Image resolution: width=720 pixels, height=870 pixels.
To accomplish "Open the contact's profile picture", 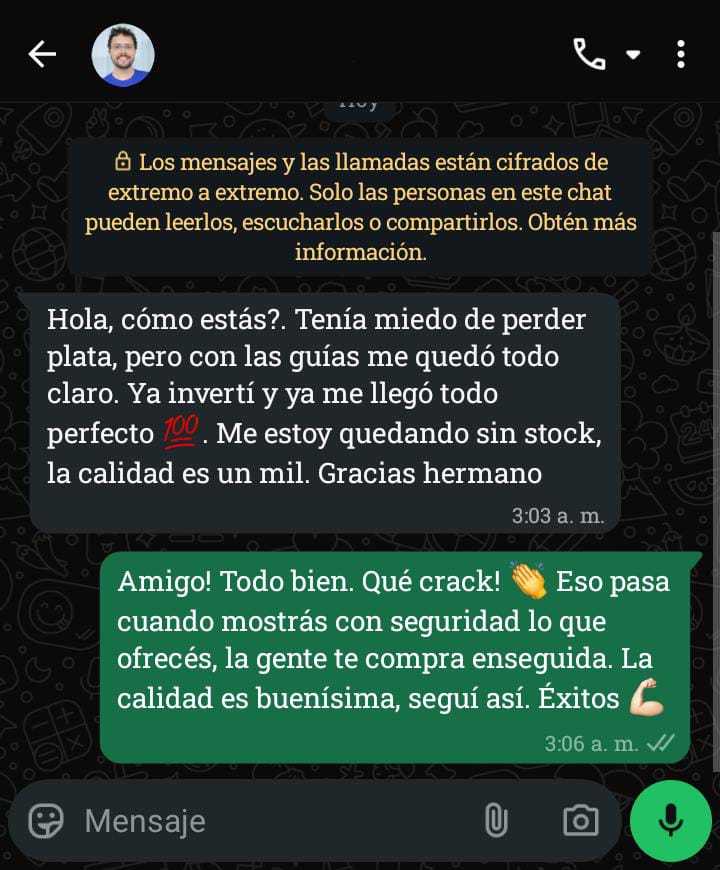I will pos(123,54).
